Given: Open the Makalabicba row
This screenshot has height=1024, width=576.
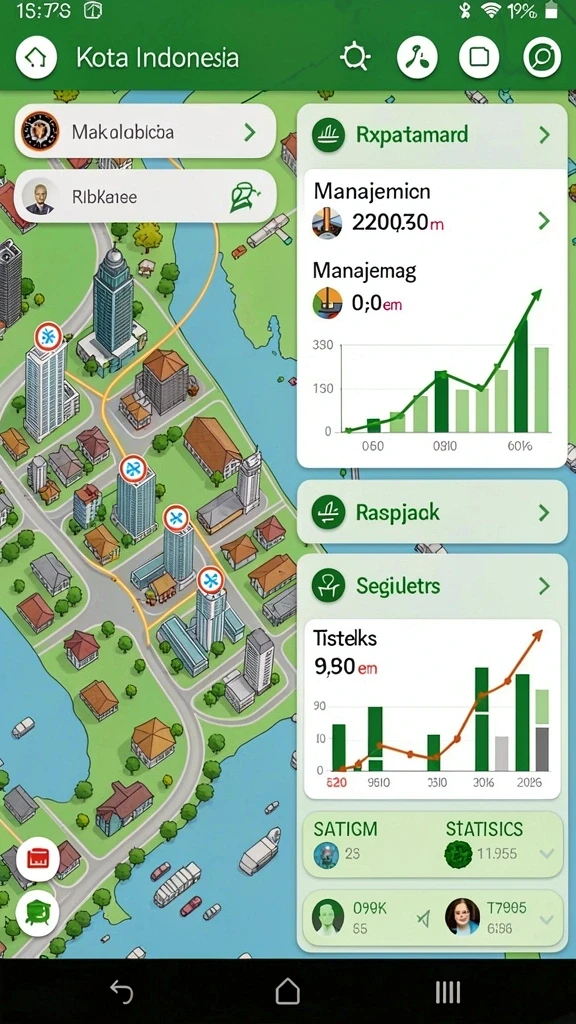Looking at the screenshot, I should 145,131.
